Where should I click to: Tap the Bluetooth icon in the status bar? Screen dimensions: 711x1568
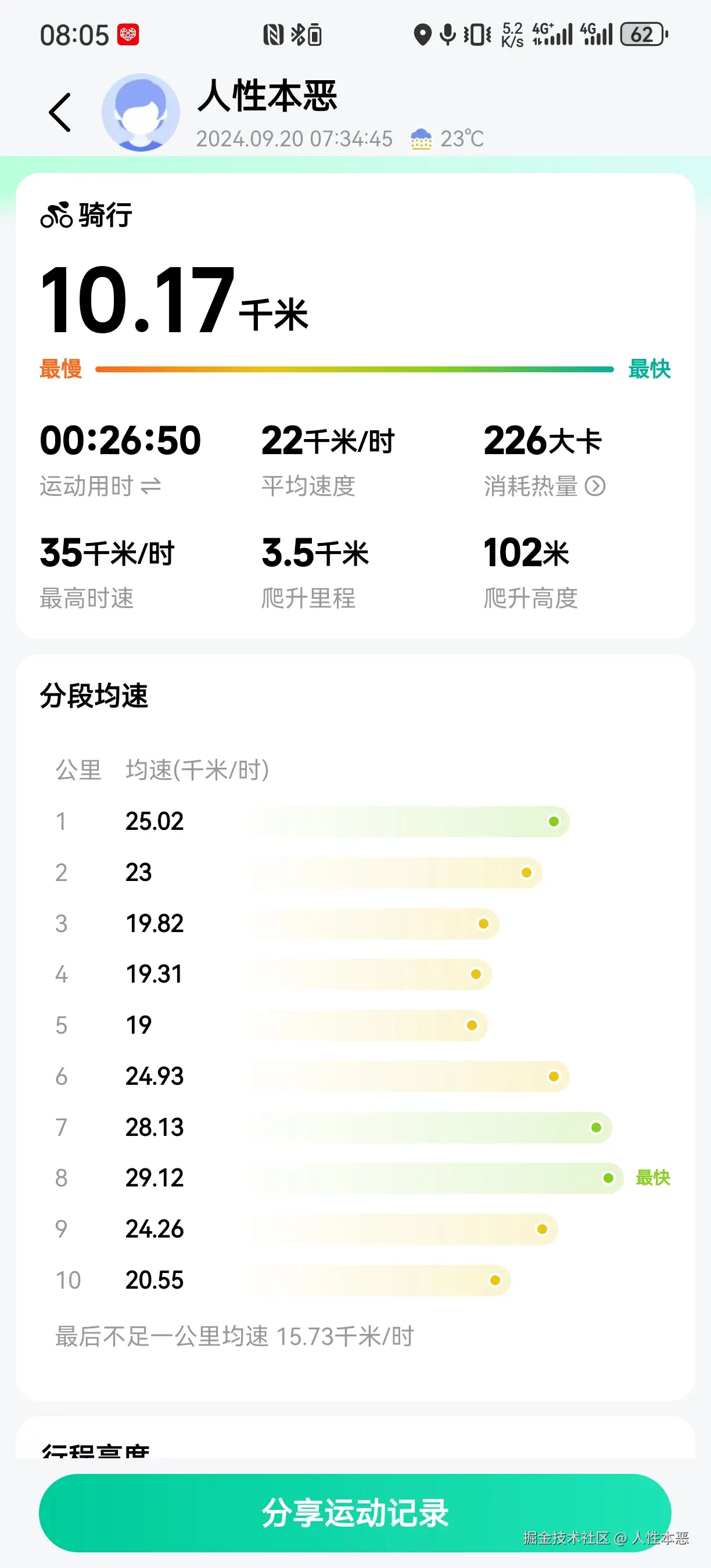(x=297, y=35)
